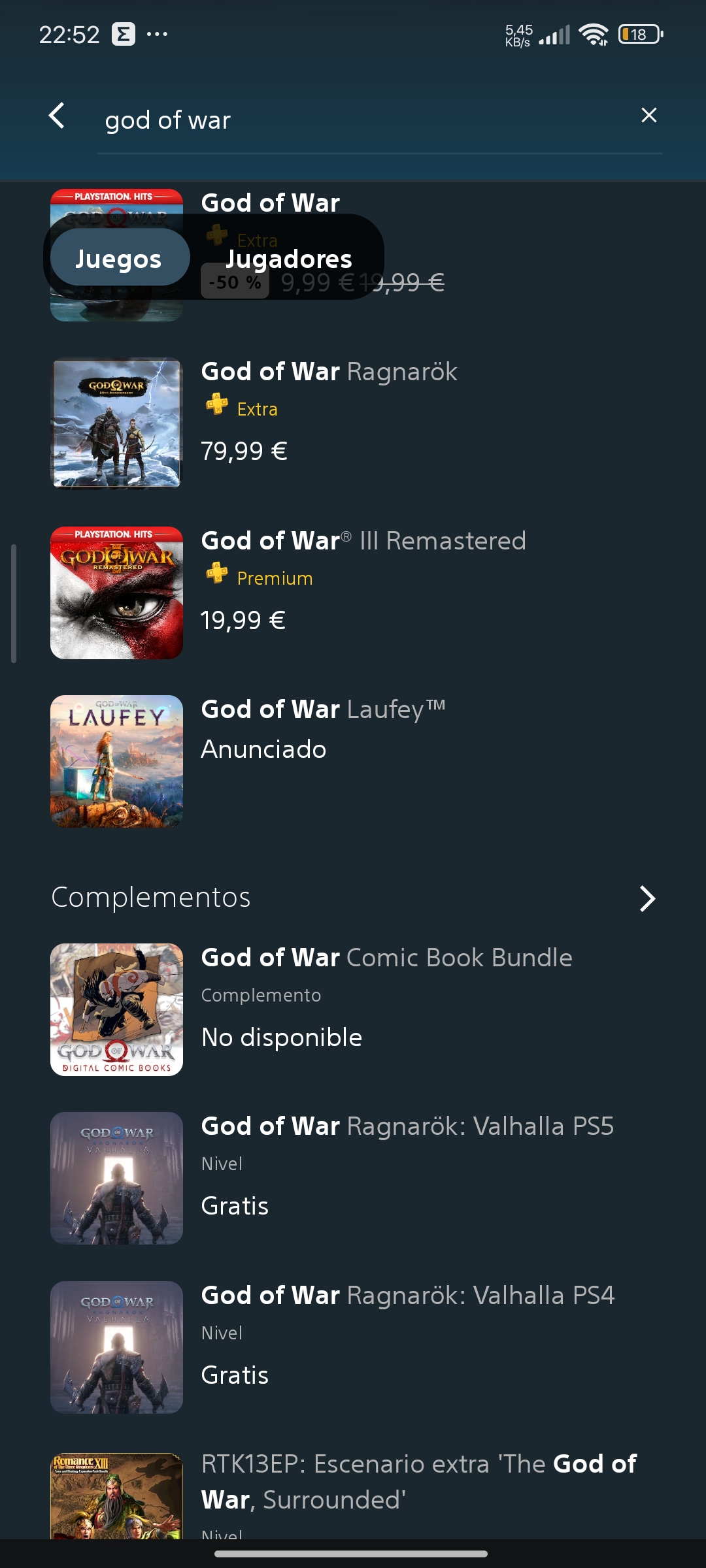Open Ragnarök: Valhalla PS4 add-on
706x1568 pixels.
coord(353,1347)
